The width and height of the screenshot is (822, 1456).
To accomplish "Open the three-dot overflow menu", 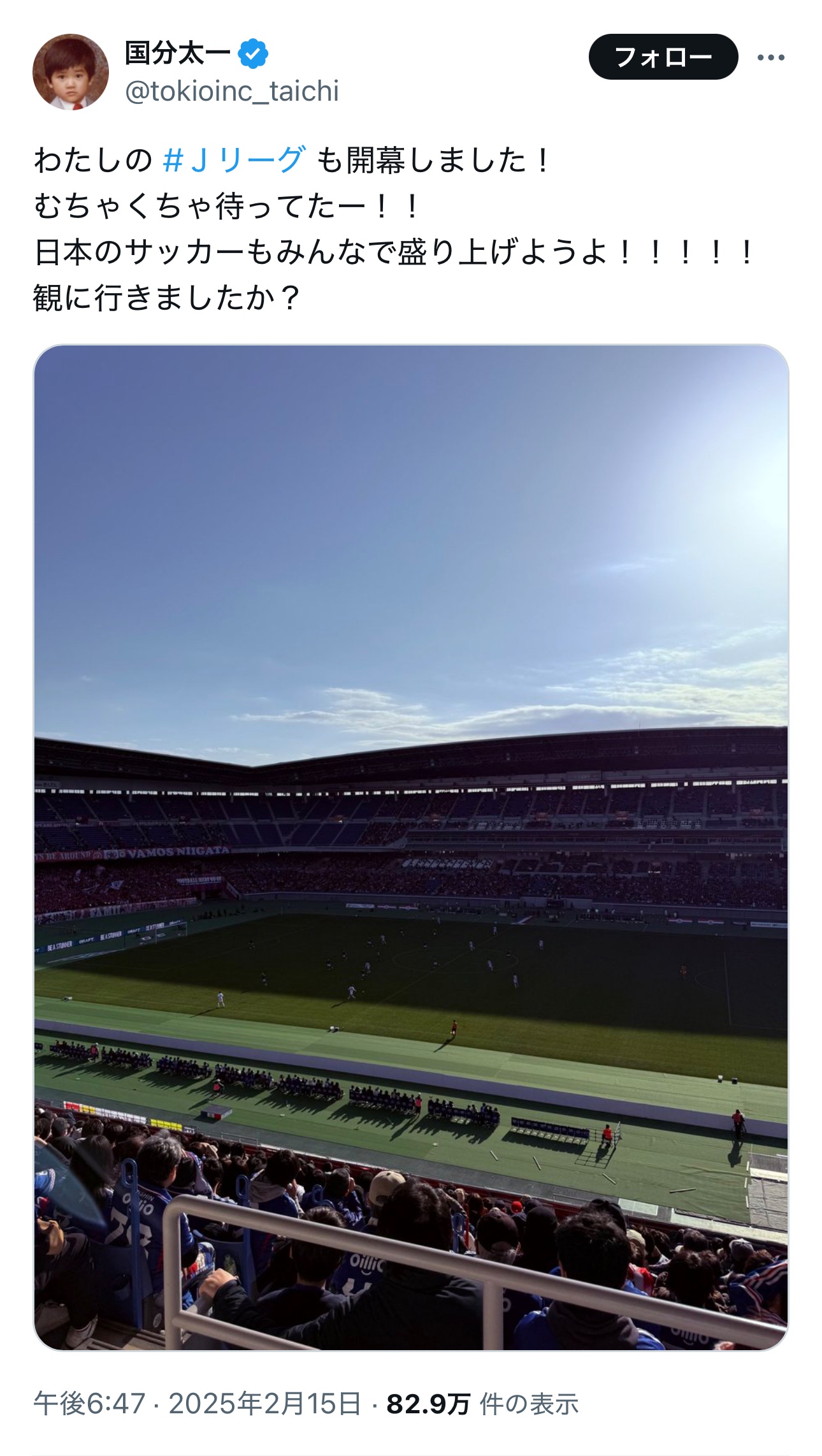I will tap(770, 57).
